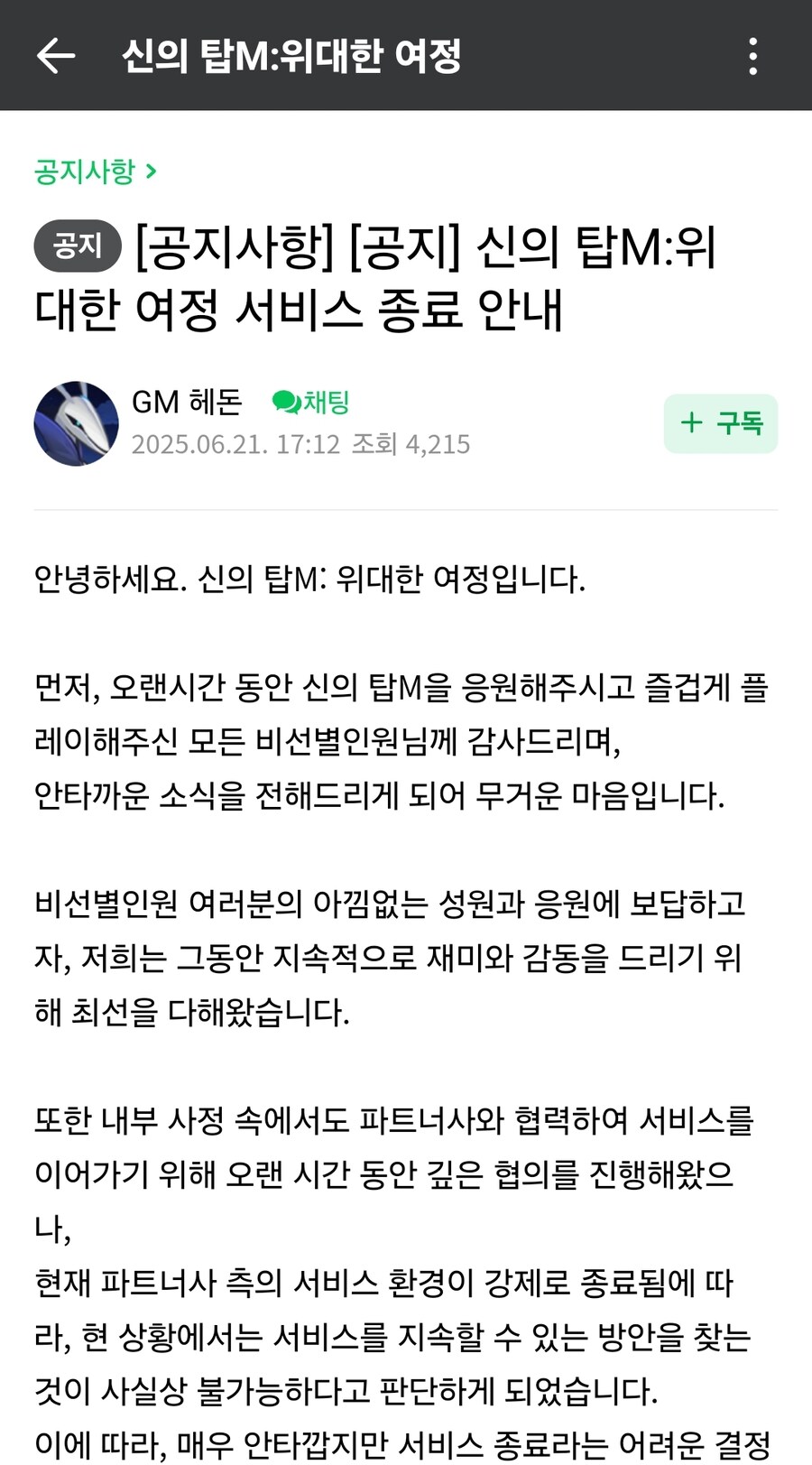Click the plus icon in the subscribe button
The width and height of the screenshot is (812, 1465).
pyautogui.click(x=691, y=422)
